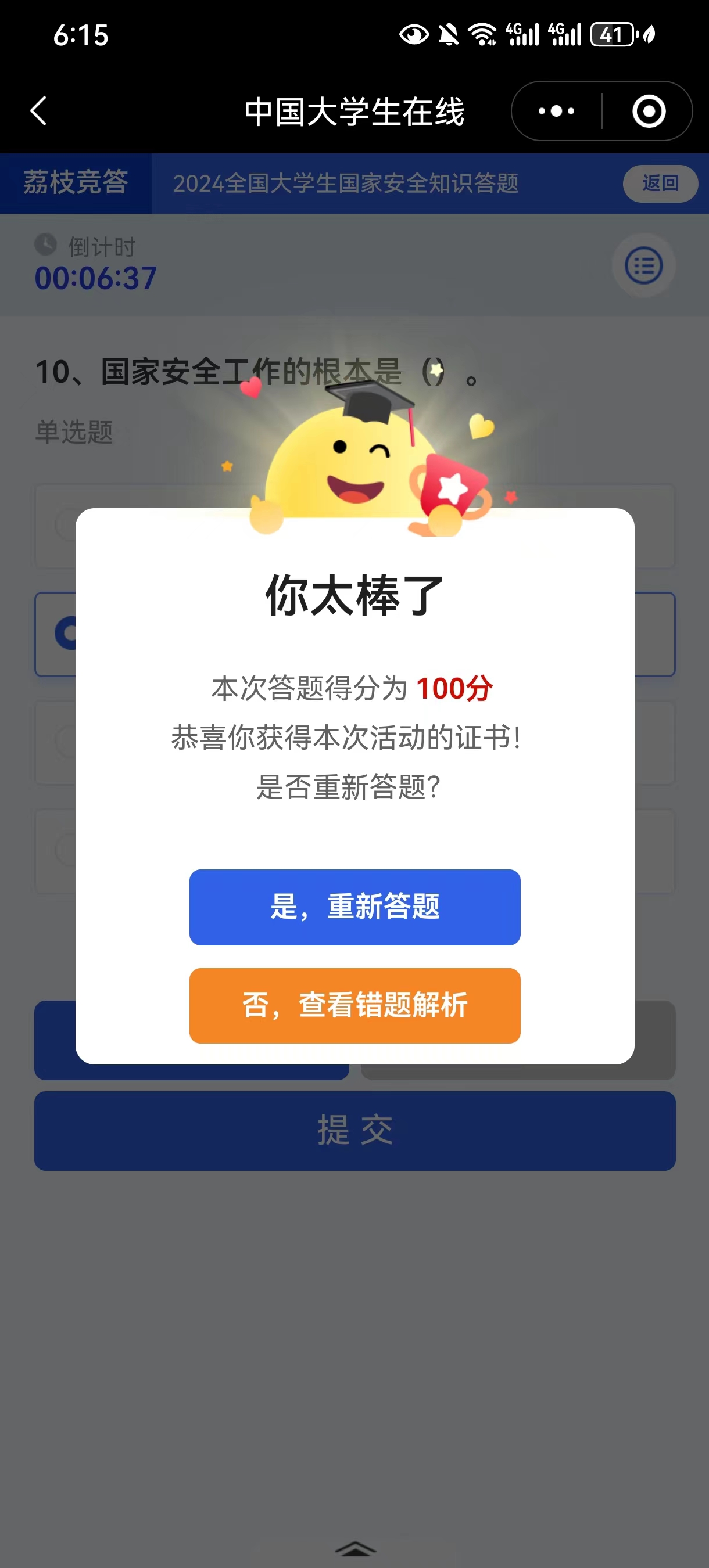
Task: Tap 是，重新答题 to retake the quiz
Action: (354, 907)
